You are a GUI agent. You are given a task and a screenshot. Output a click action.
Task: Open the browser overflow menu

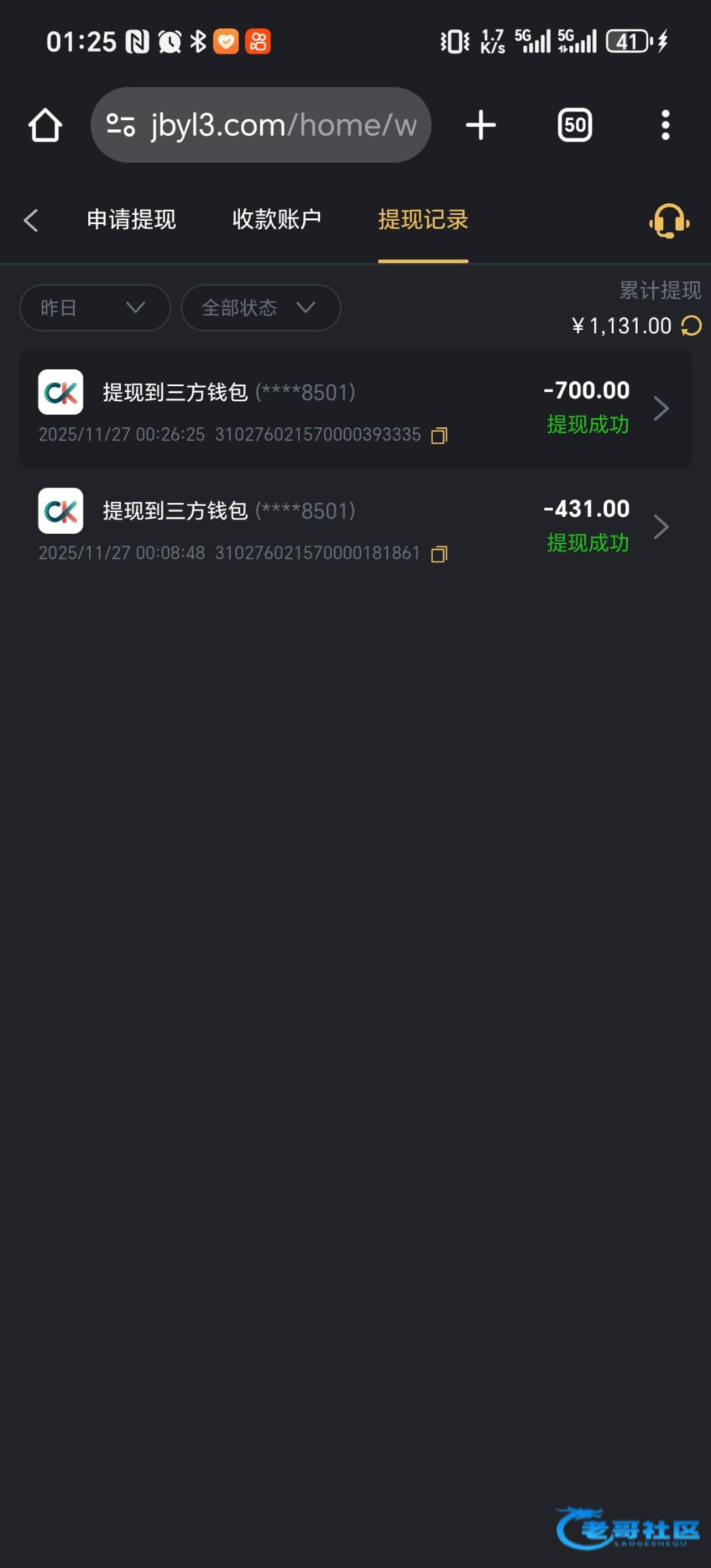(665, 125)
